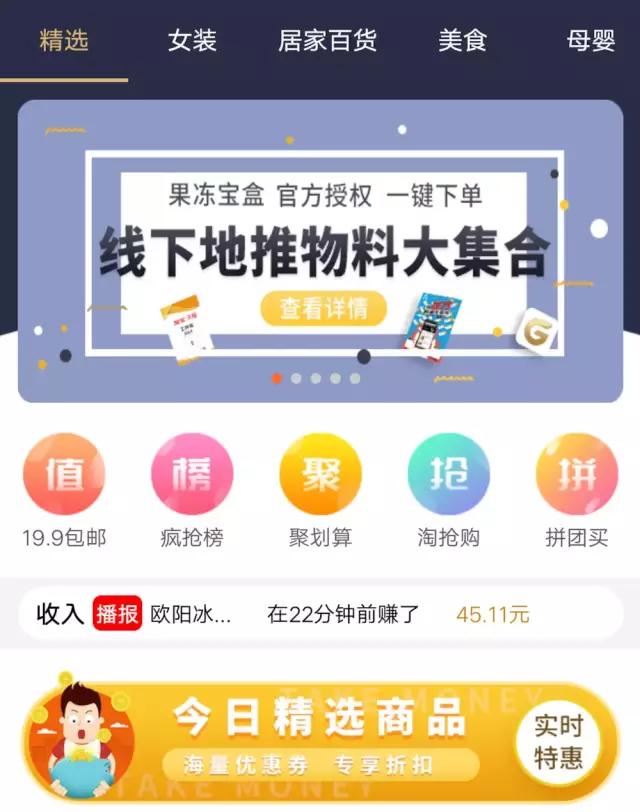640x812 pixels.
Task: Tap the 实时特惠 round button
Action: 558,741
